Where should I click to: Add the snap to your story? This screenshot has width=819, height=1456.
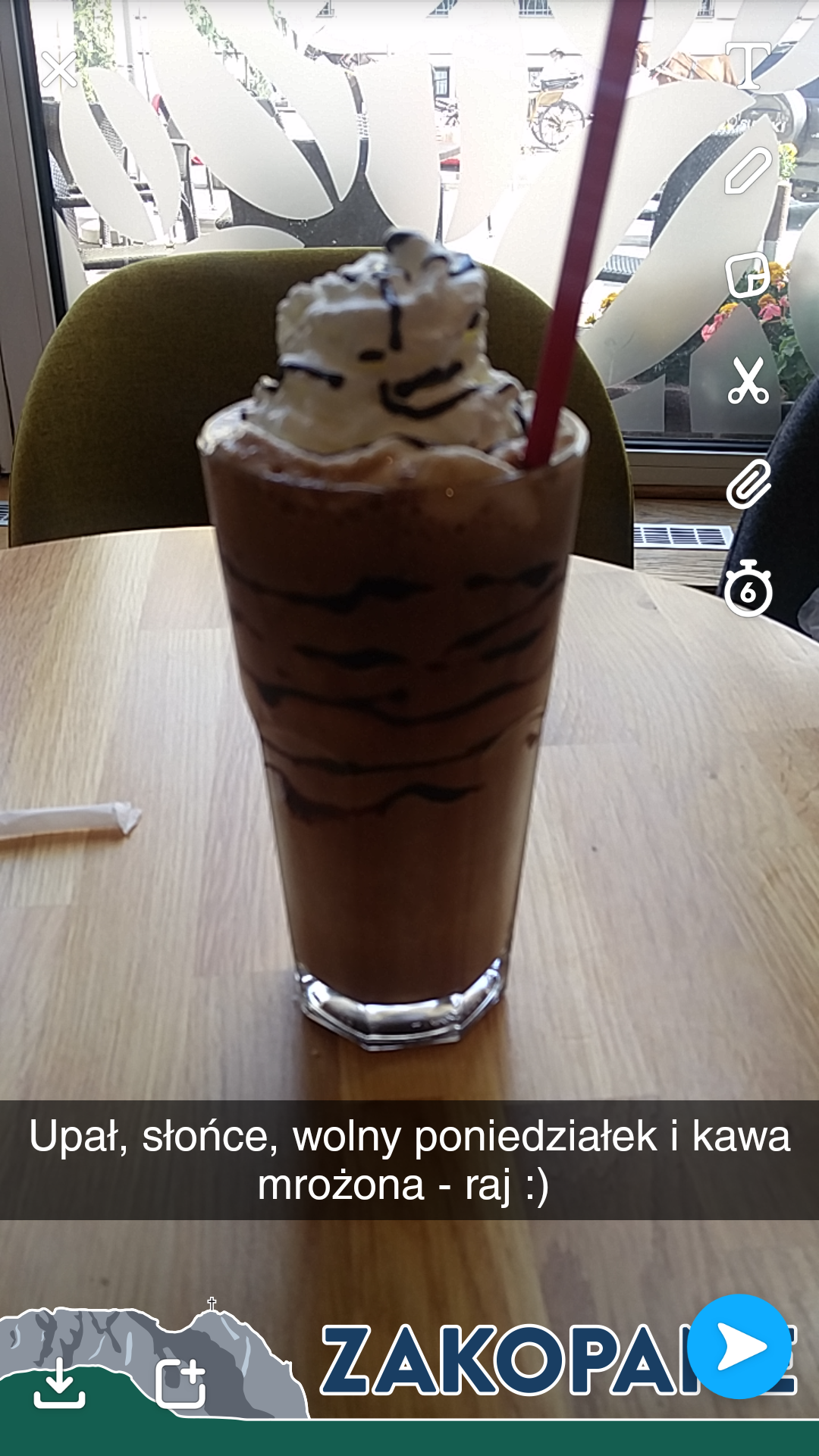[x=181, y=1383]
